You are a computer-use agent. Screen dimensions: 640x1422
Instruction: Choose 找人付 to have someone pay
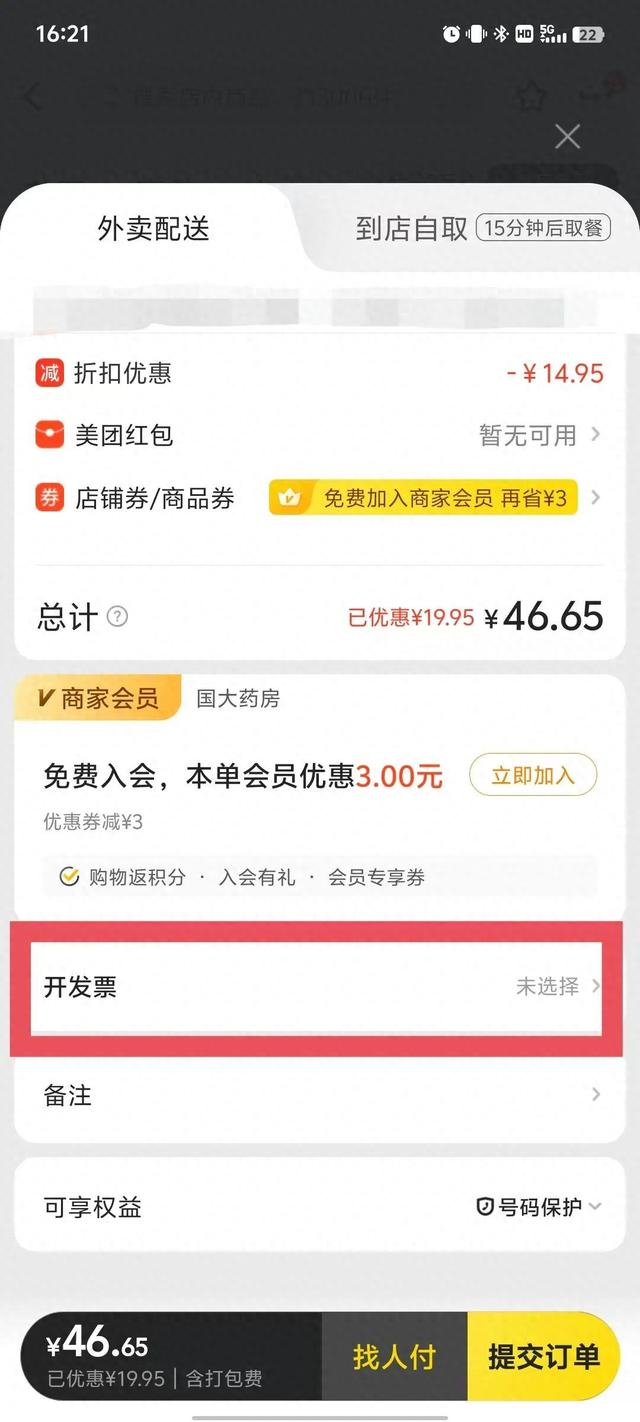[394, 1357]
